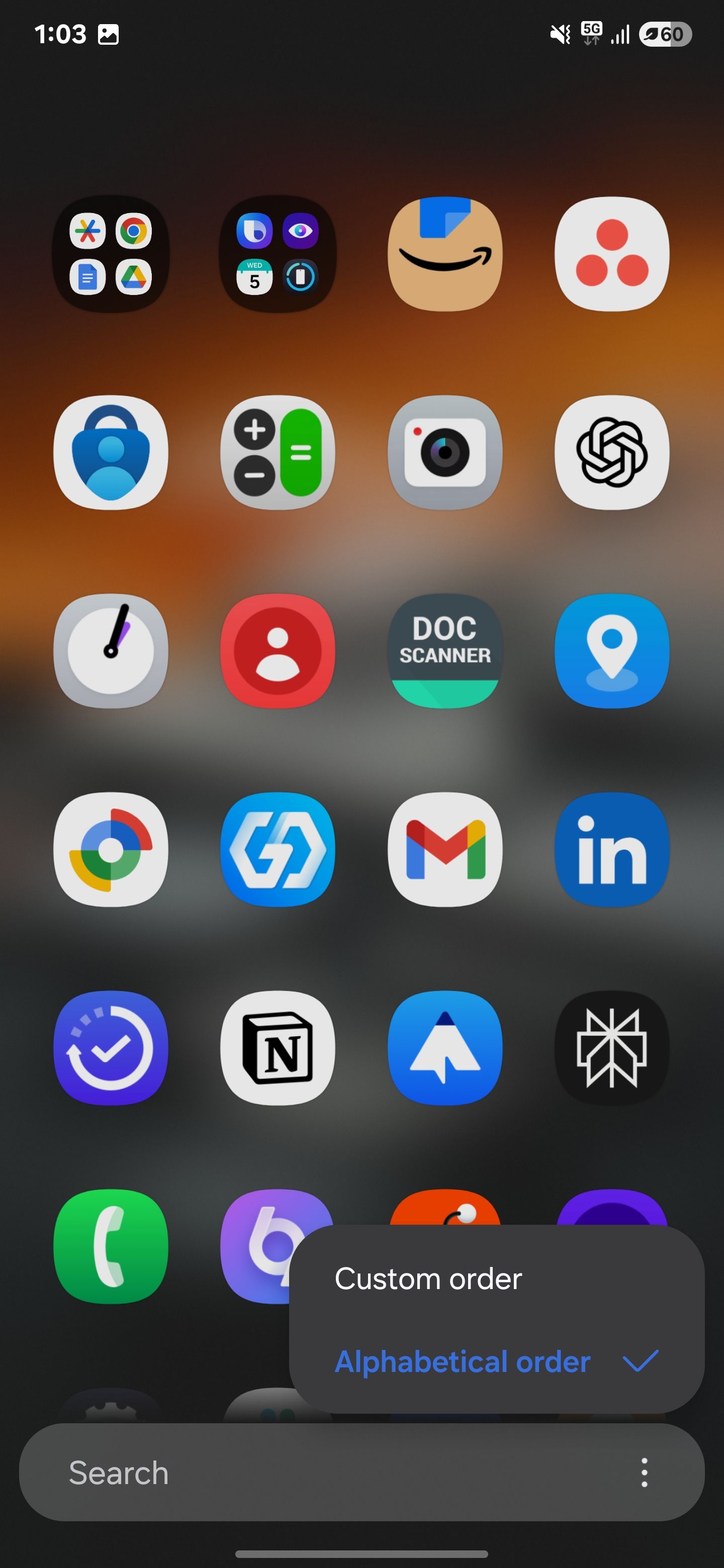Launch the Contacts app
The image size is (724, 1568).
[x=278, y=651]
